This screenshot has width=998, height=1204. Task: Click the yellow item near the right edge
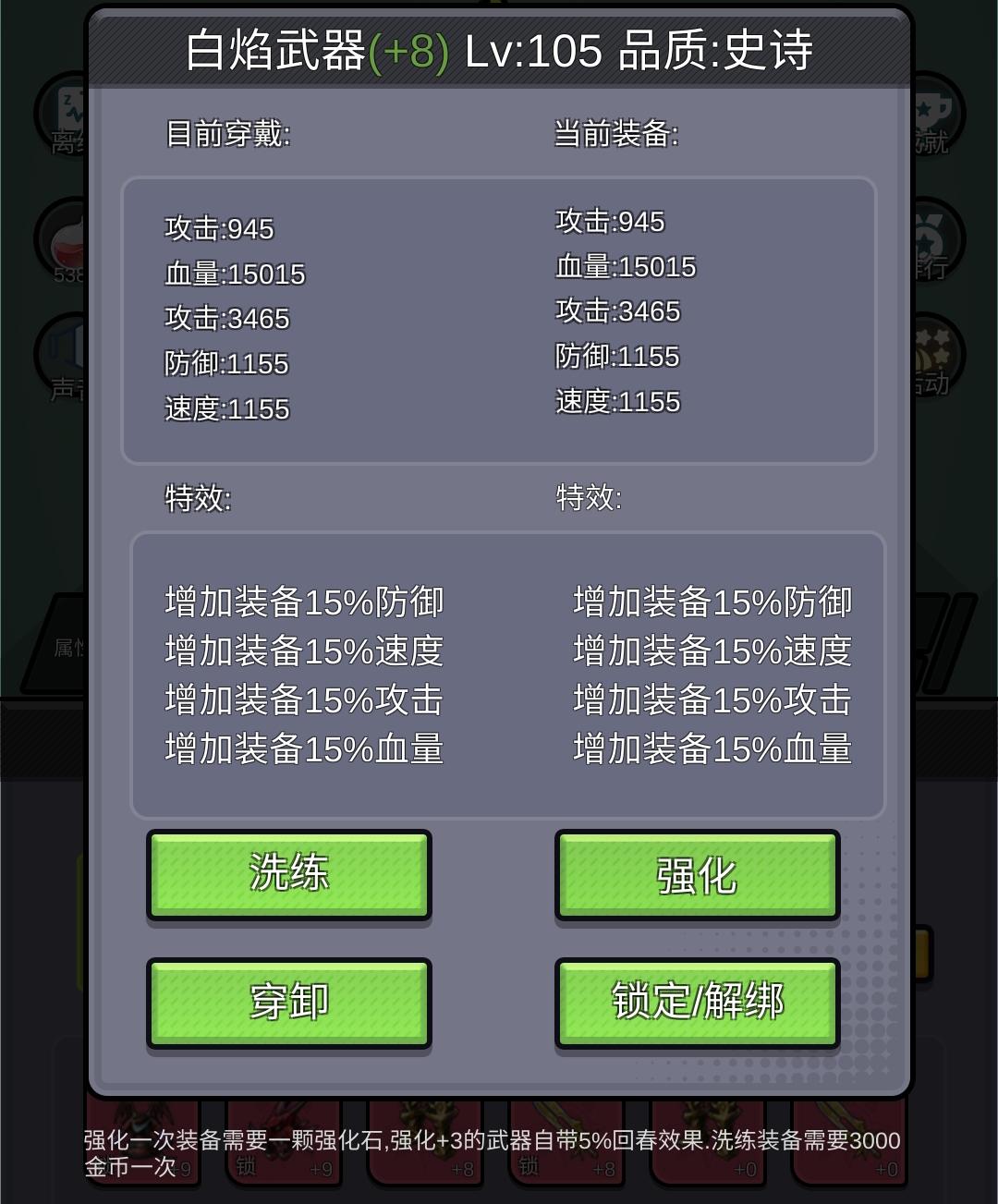(922, 952)
